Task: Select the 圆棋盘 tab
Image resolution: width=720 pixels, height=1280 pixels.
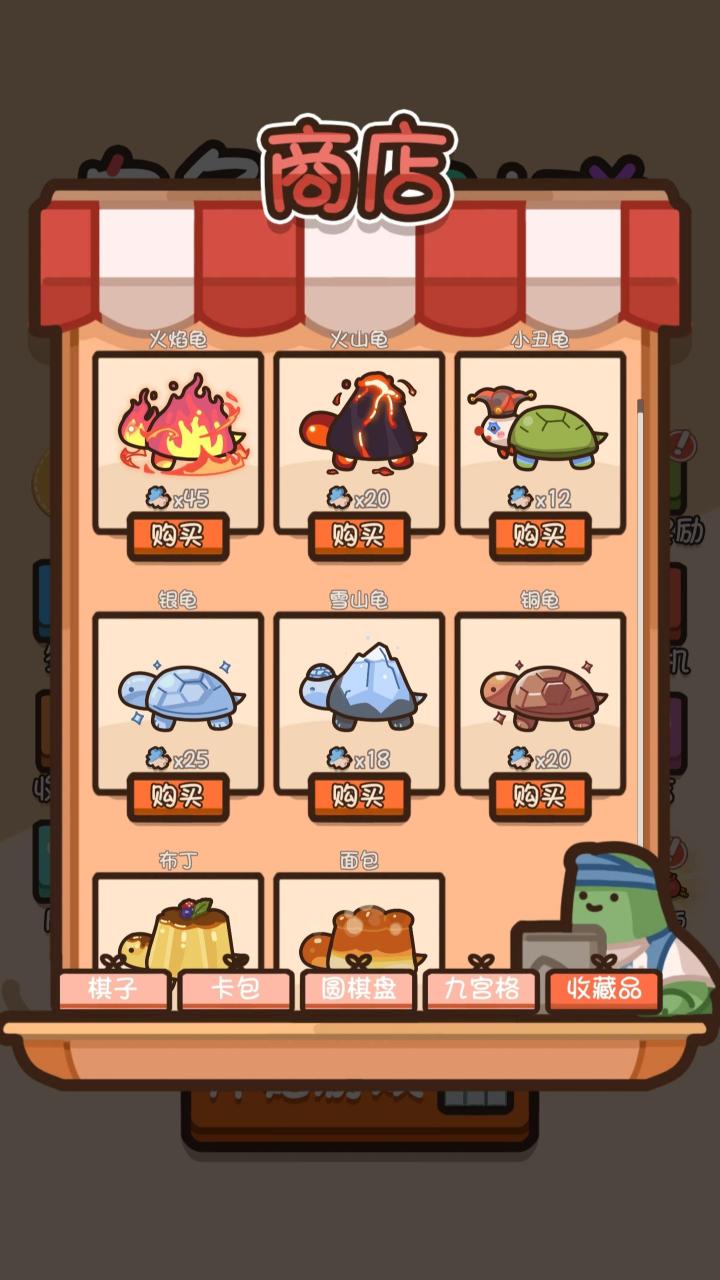Action: point(358,990)
